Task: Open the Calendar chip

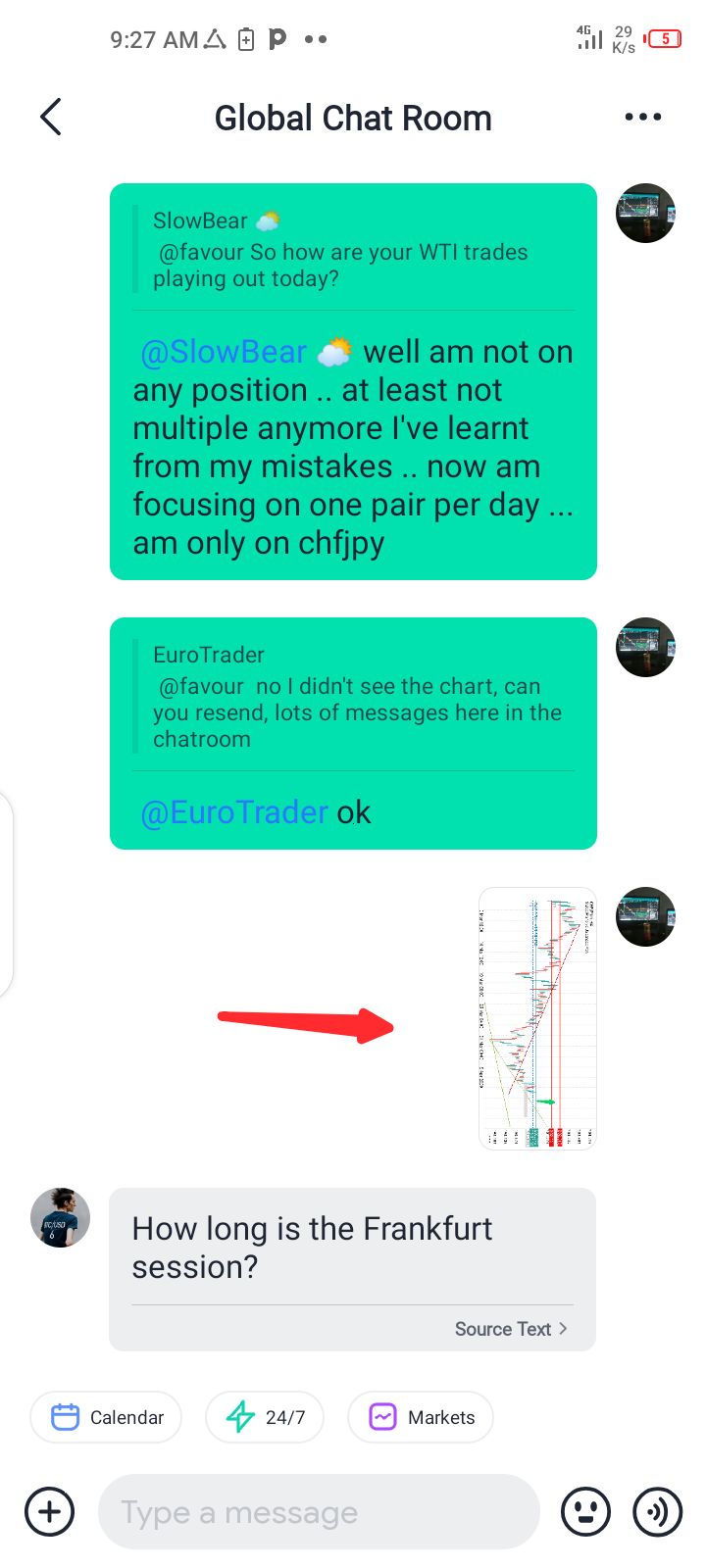Action: 106,1417
